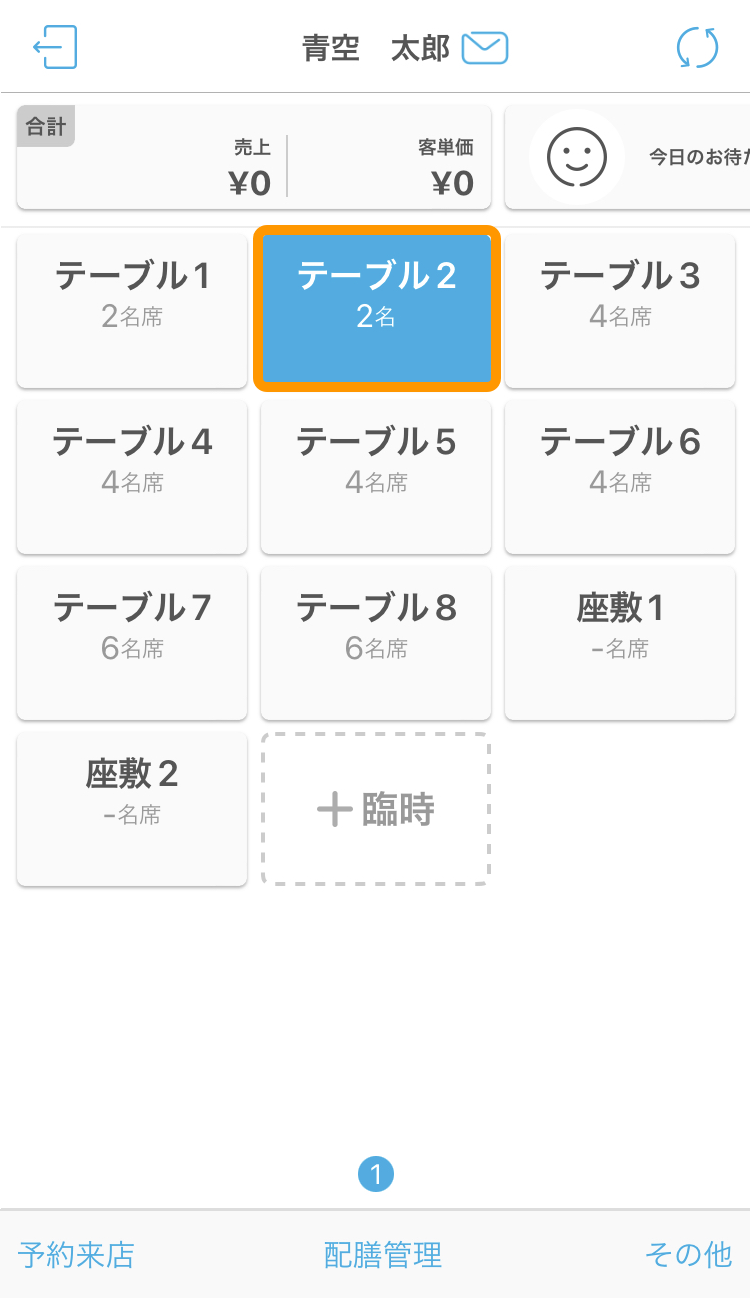Tap the page indicator dot above bottom bar
Viewport: 750px width, 1298px height.
click(x=375, y=1173)
